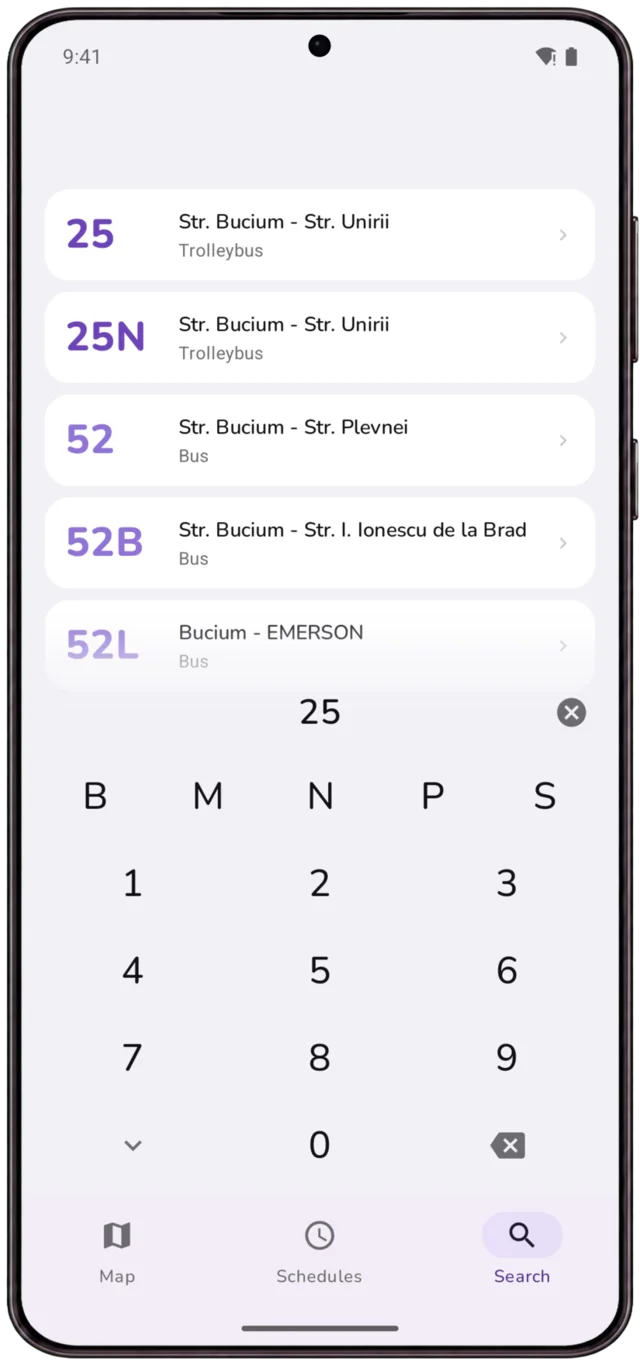Open route 25 Str. Bucium - Str. Unirii
Viewport: 640px width, 1365px height.
click(x=320, y=235)
